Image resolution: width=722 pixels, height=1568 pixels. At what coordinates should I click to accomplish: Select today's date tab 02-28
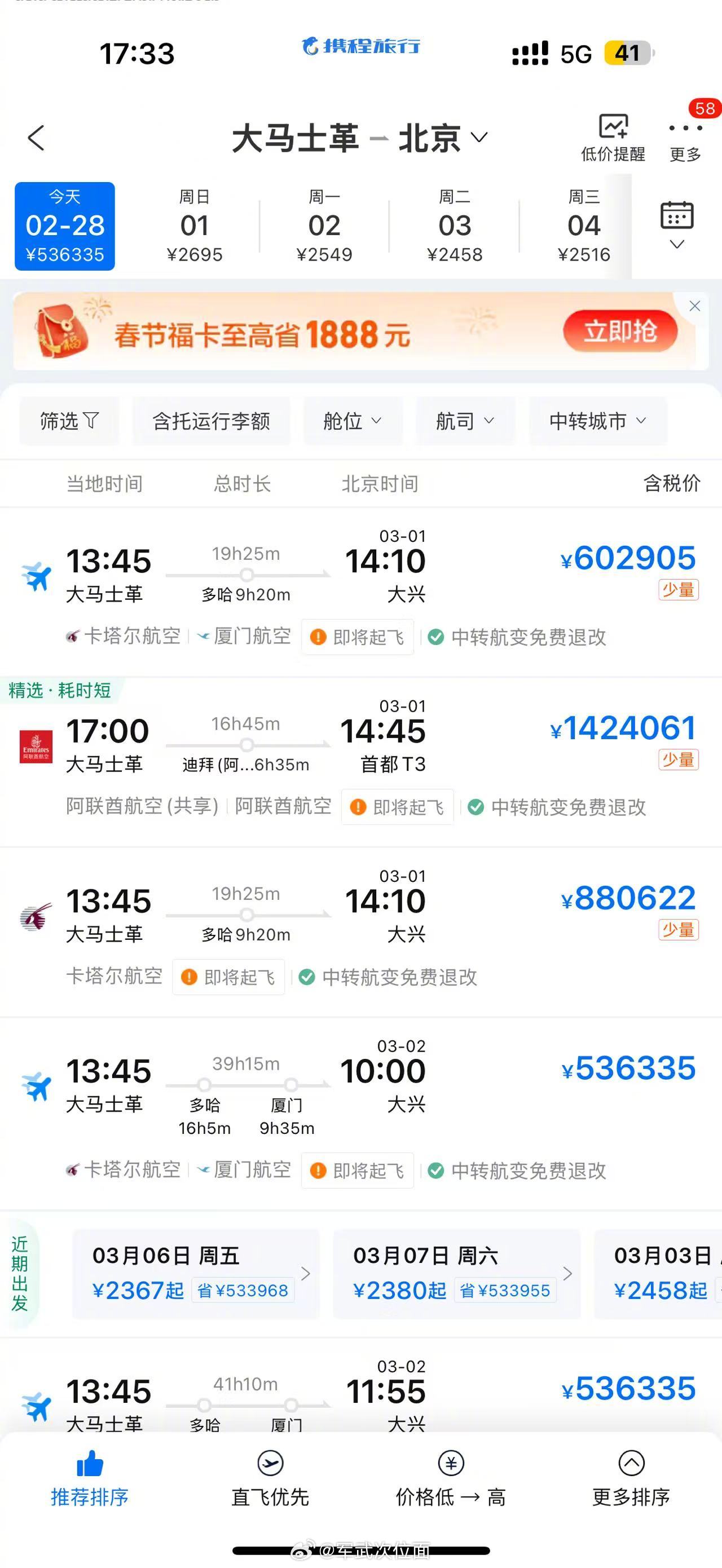tap(64, 225)
